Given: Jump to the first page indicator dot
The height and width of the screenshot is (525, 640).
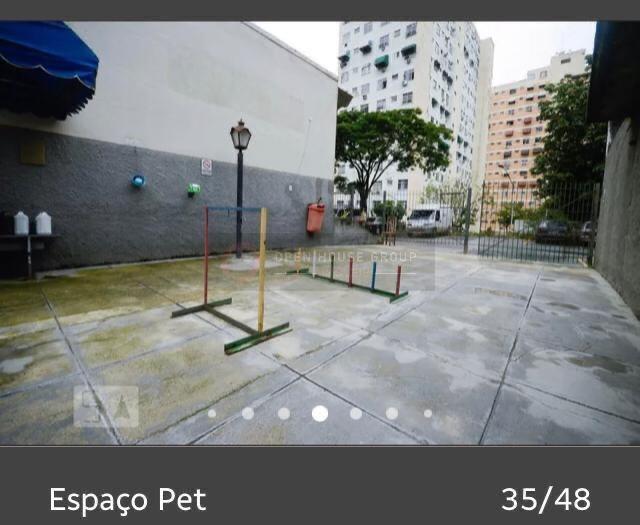Looking at the screenshot, I should point(212,413).
